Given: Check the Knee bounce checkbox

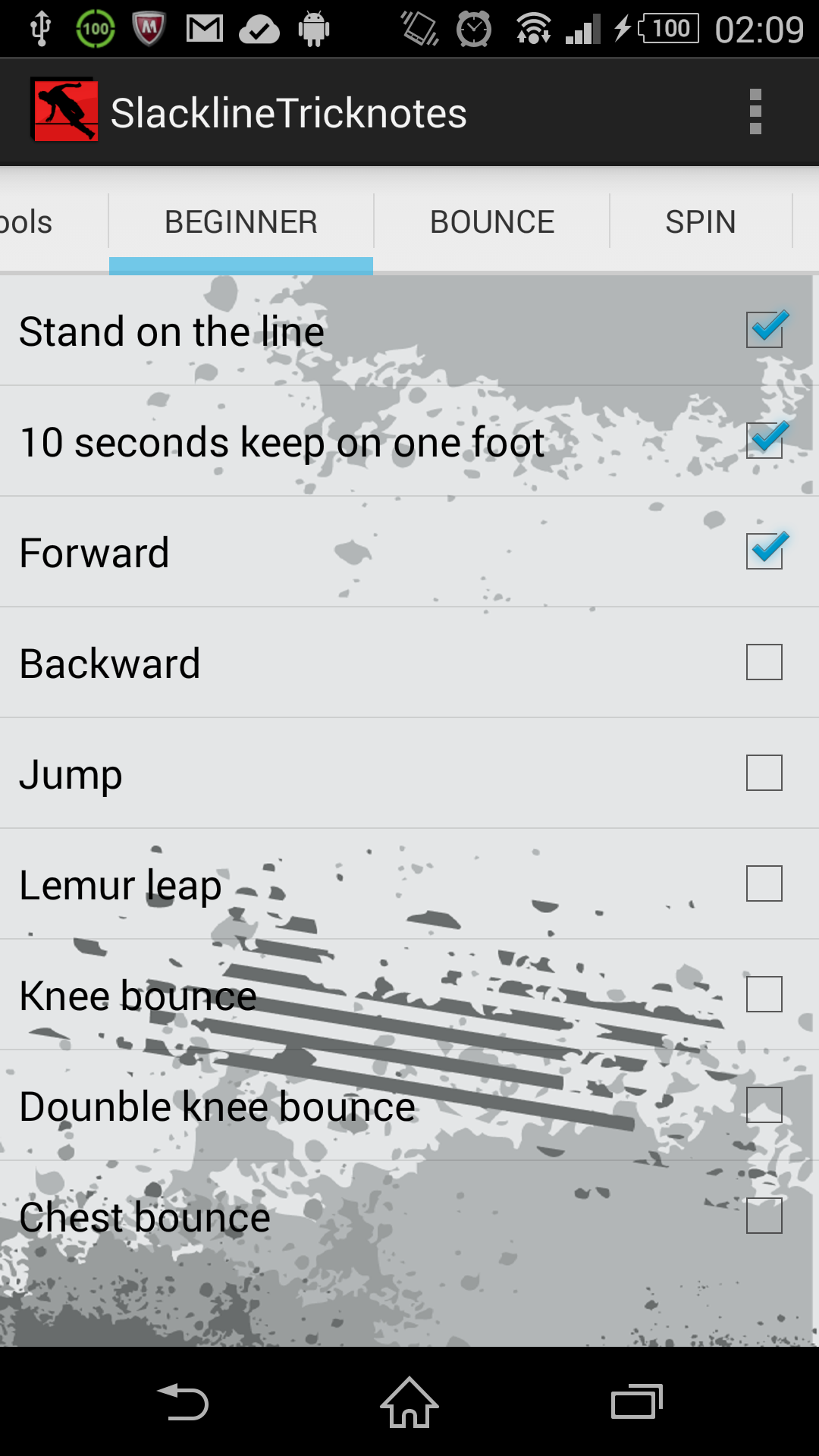Looking at the screenshot, I should coord(764,994).
